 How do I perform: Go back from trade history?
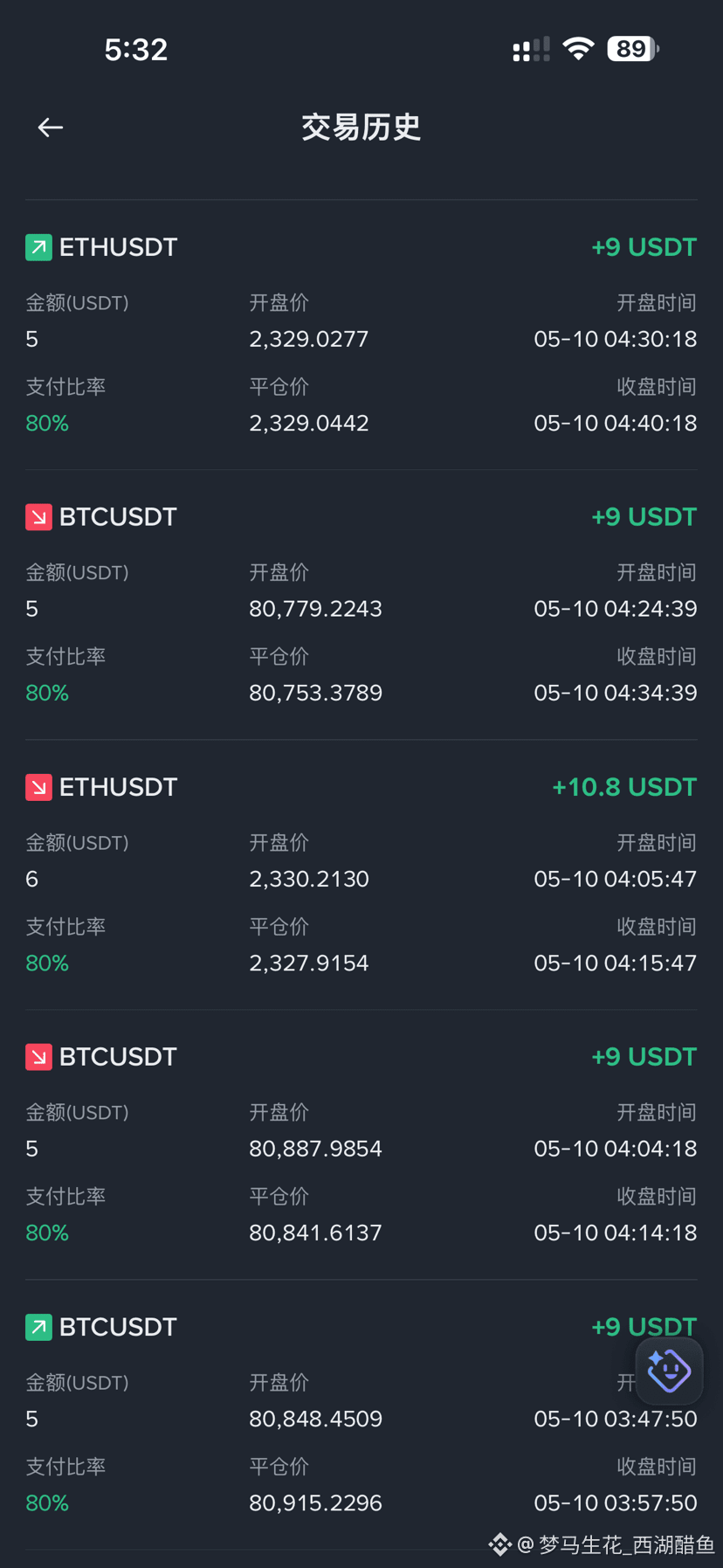click(50, 128)
